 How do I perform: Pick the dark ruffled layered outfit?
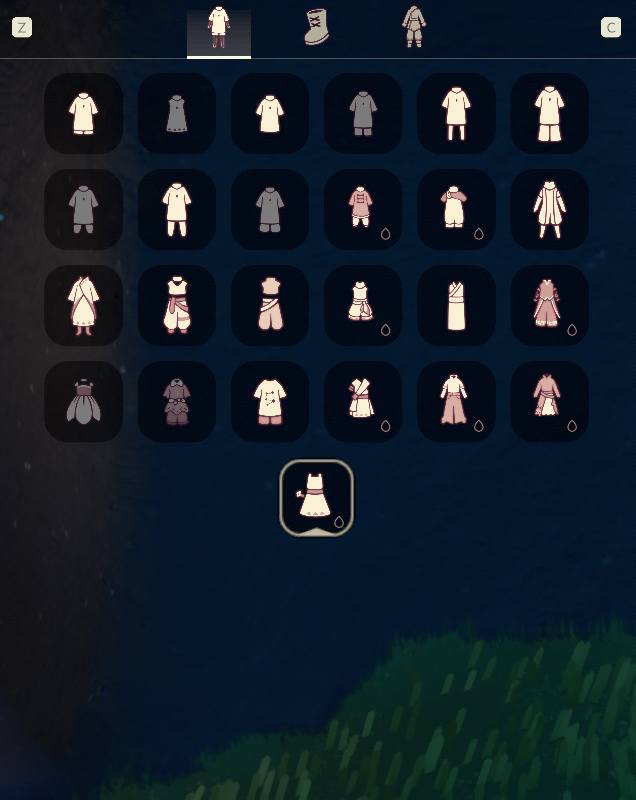point(177,402)
